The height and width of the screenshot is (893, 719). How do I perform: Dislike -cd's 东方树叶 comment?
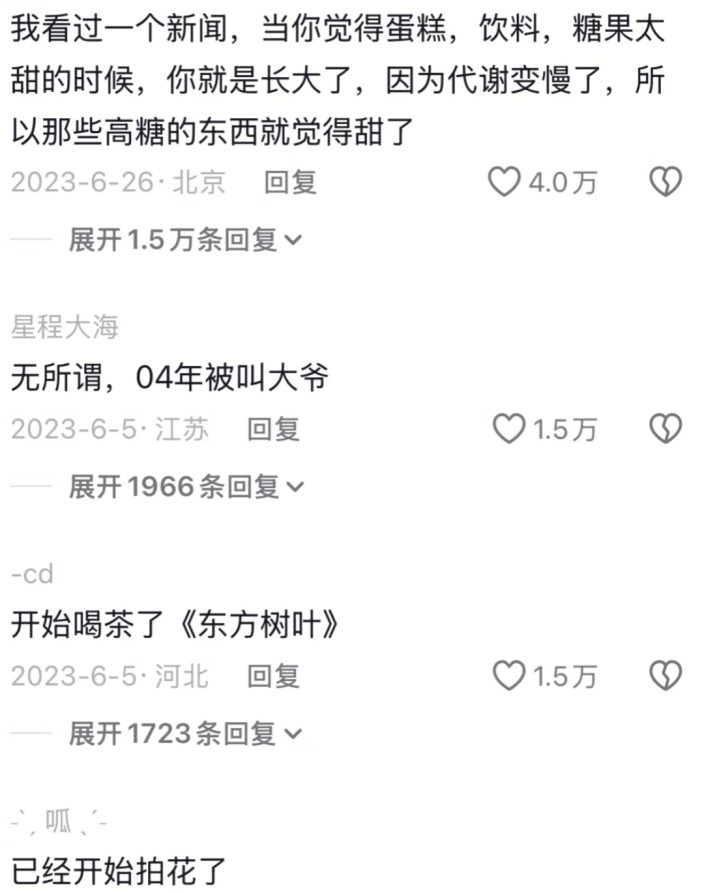[666, 676]
